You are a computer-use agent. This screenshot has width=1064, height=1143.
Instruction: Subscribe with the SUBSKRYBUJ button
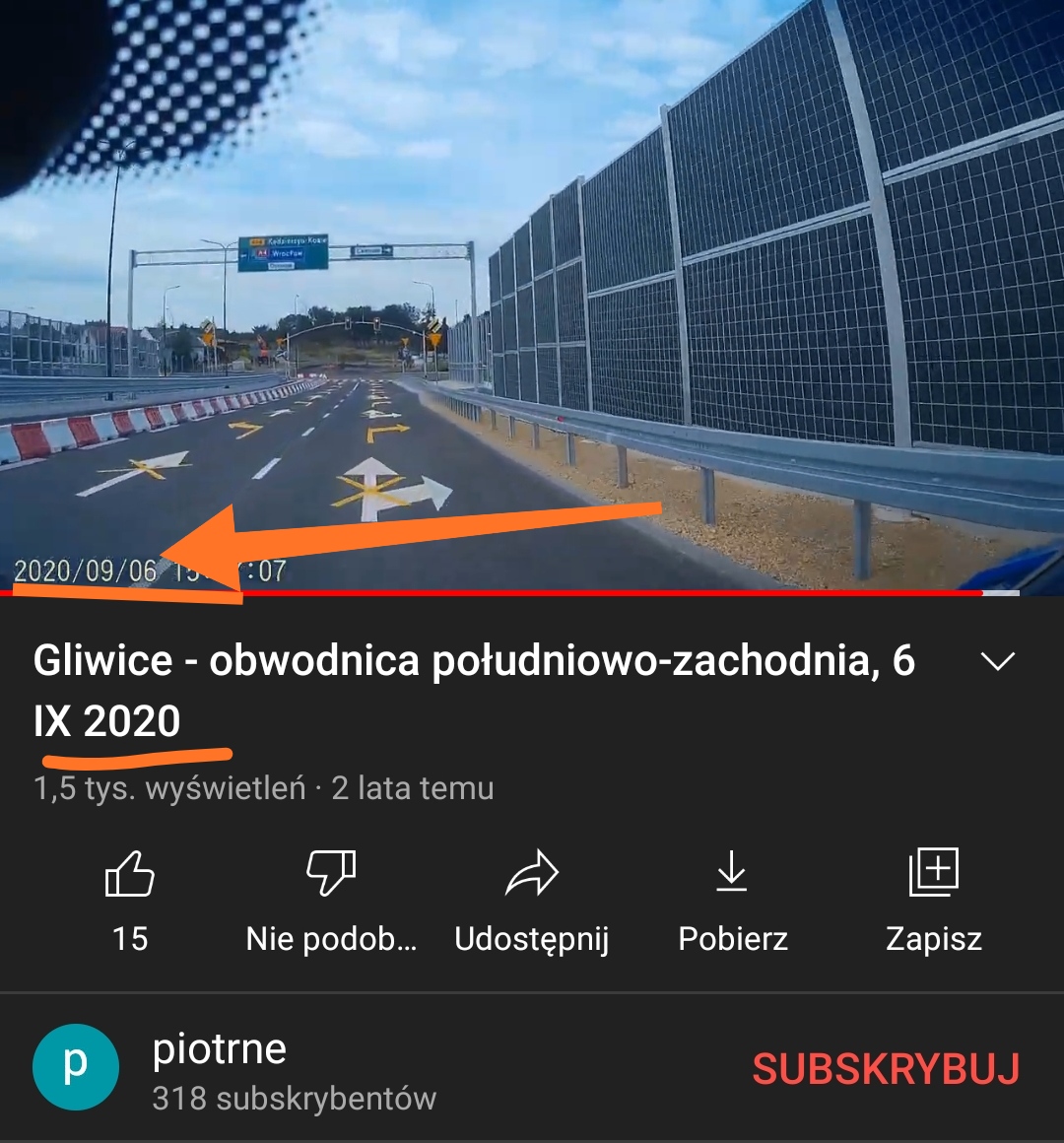886,1069
